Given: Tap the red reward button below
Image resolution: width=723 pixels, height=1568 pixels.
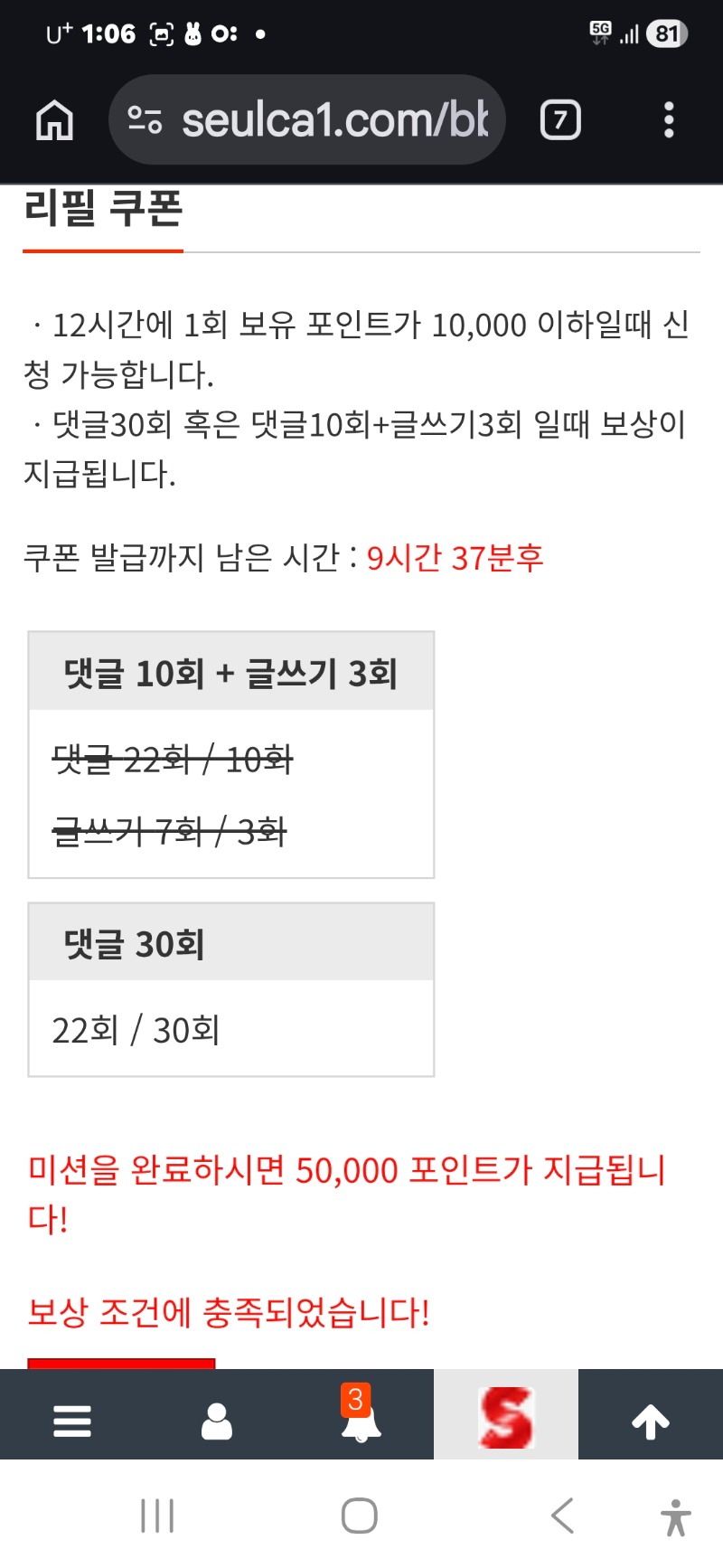Looking at the screenshot, I should [121, 1363].
